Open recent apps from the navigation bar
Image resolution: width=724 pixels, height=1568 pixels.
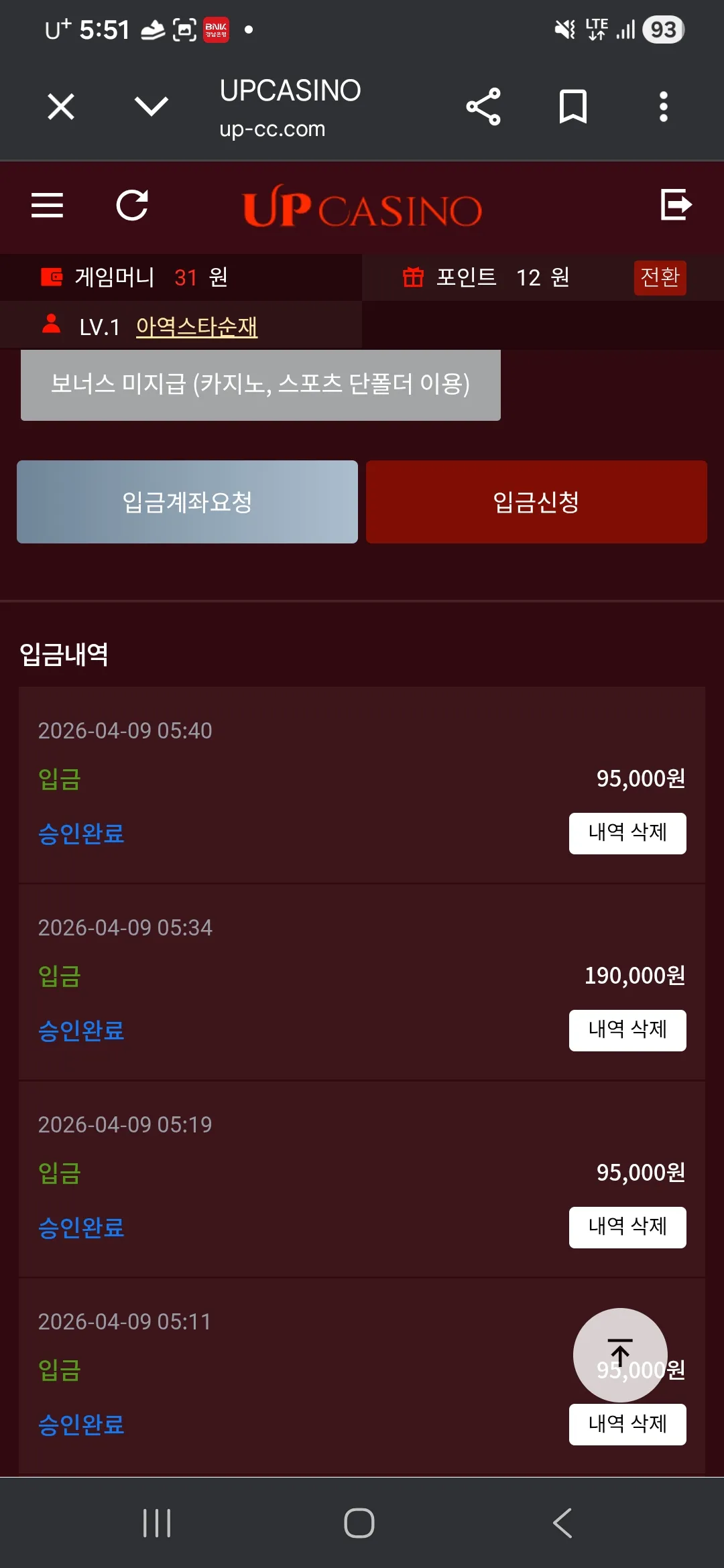(x=157, y=1522)
